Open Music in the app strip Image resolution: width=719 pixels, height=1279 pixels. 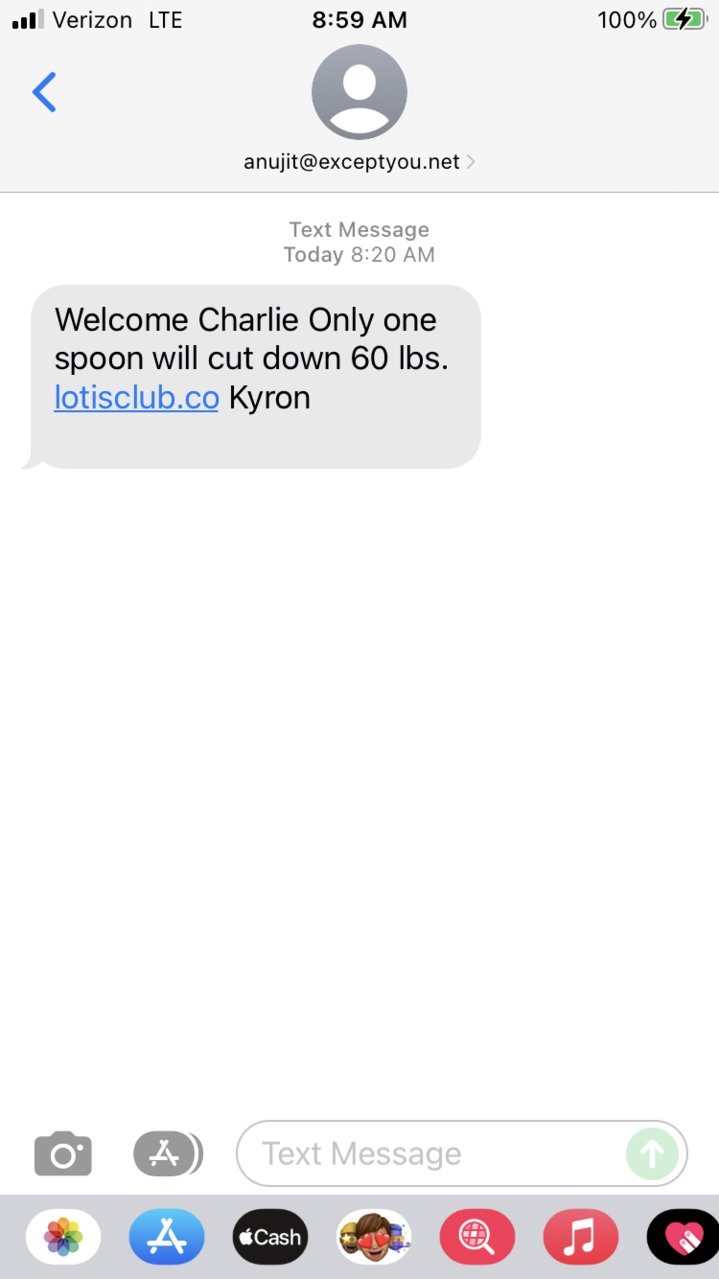click(x=580, y=1237)
